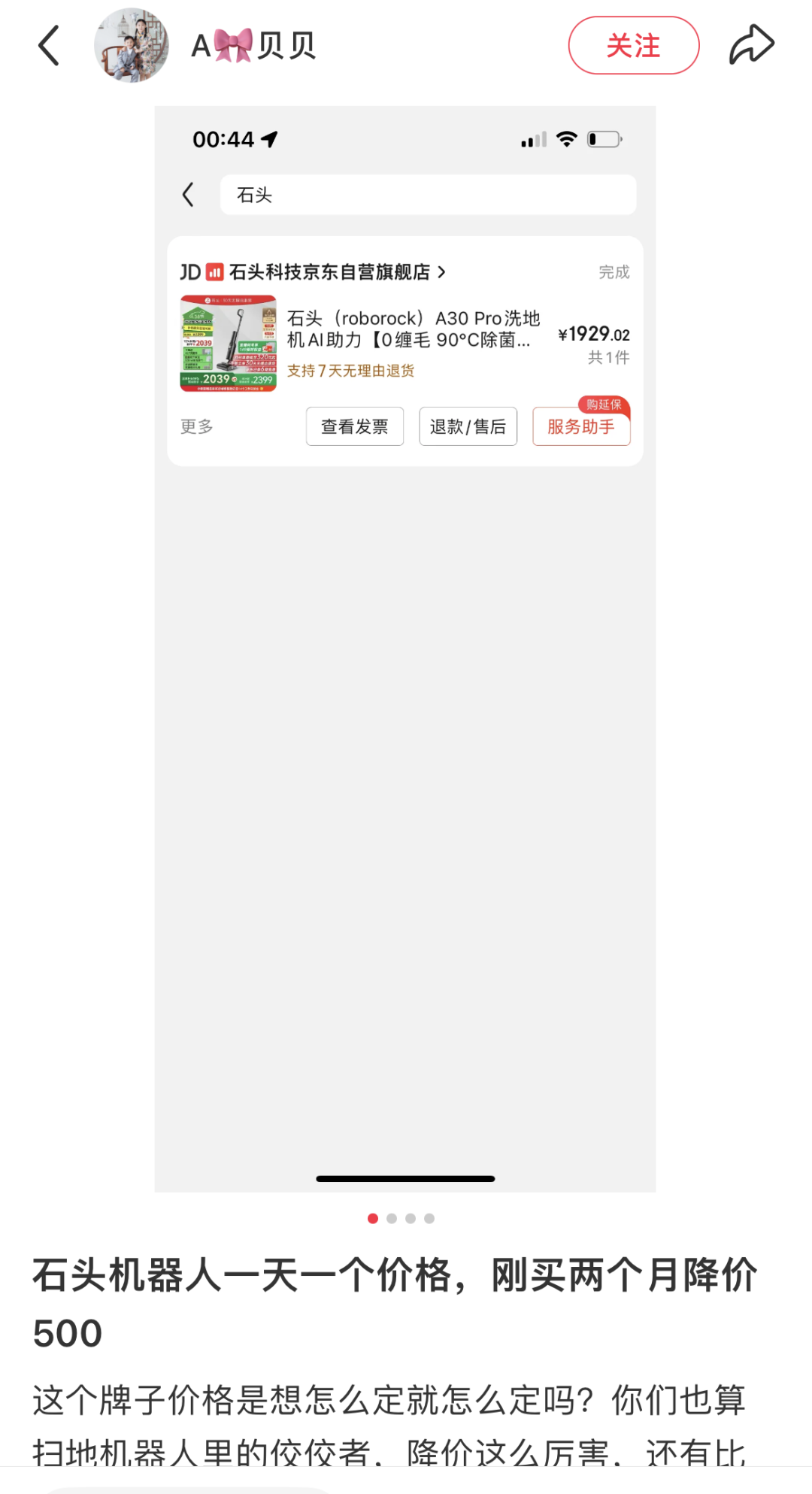Image resolution: width=812 pixels, height=1494 pixels.
Task: Follow the author with 关注
Action: pyautogui.click(x=633, y=46)
